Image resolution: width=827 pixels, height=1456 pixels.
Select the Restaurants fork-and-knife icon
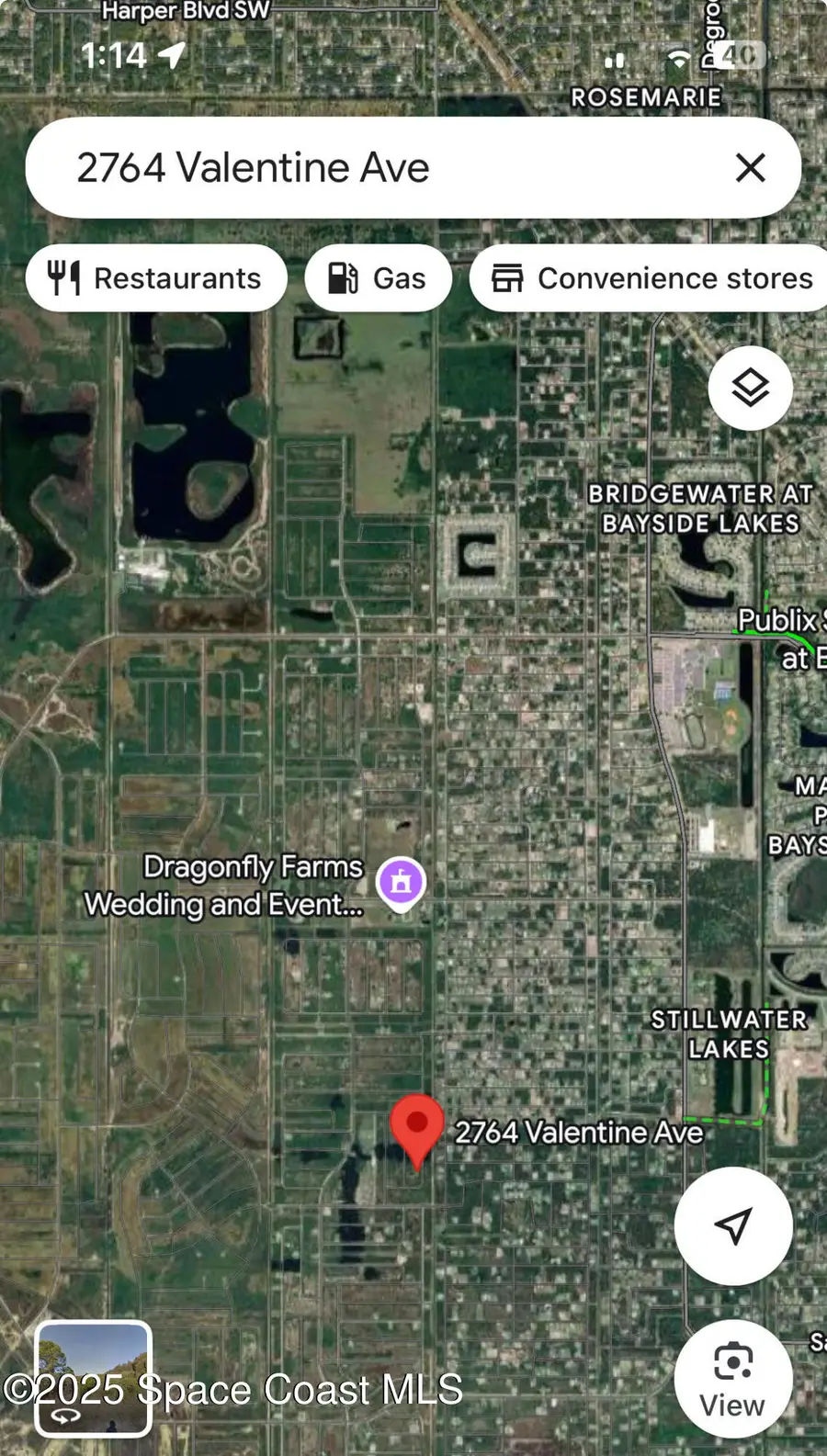pyautogui.click(x=63, y=277)
